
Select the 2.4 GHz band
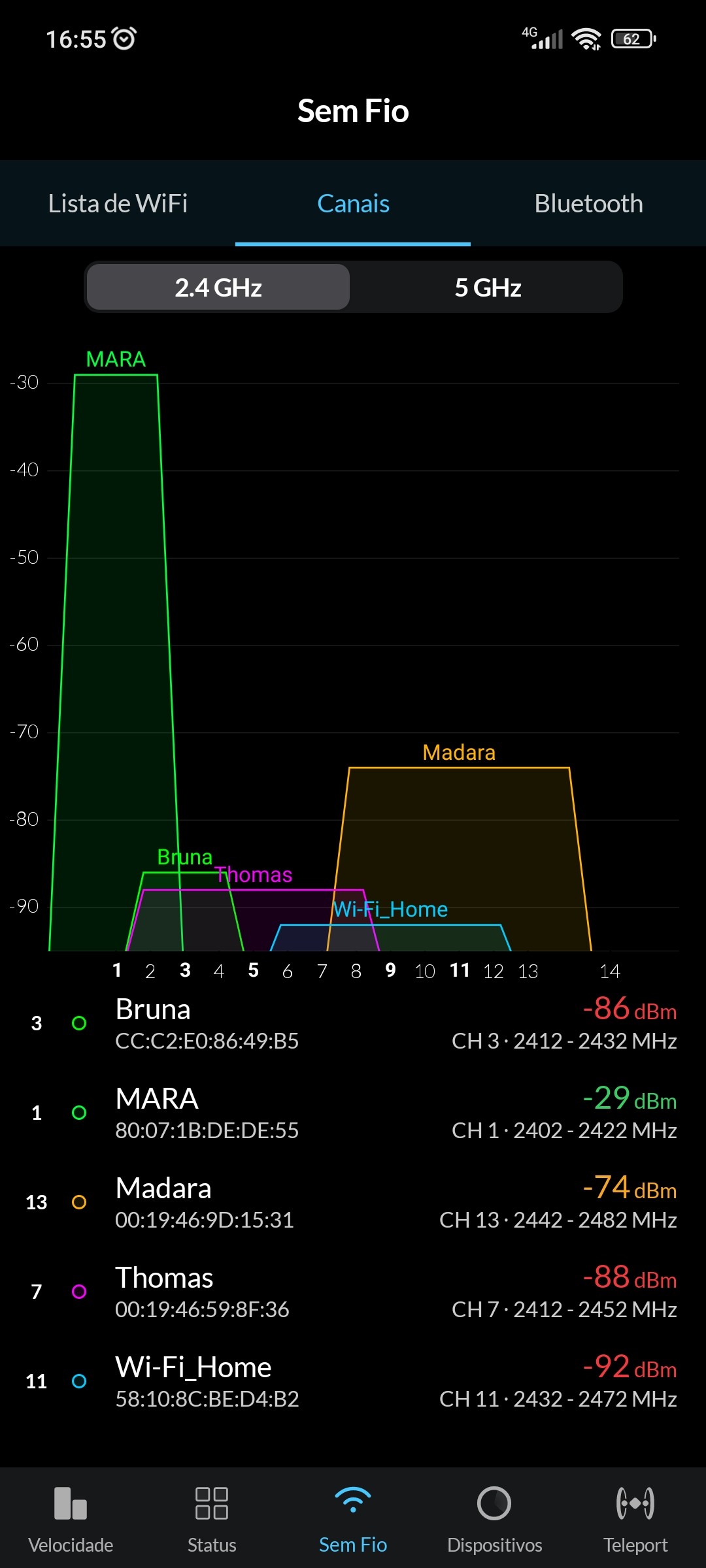[218, 287]
